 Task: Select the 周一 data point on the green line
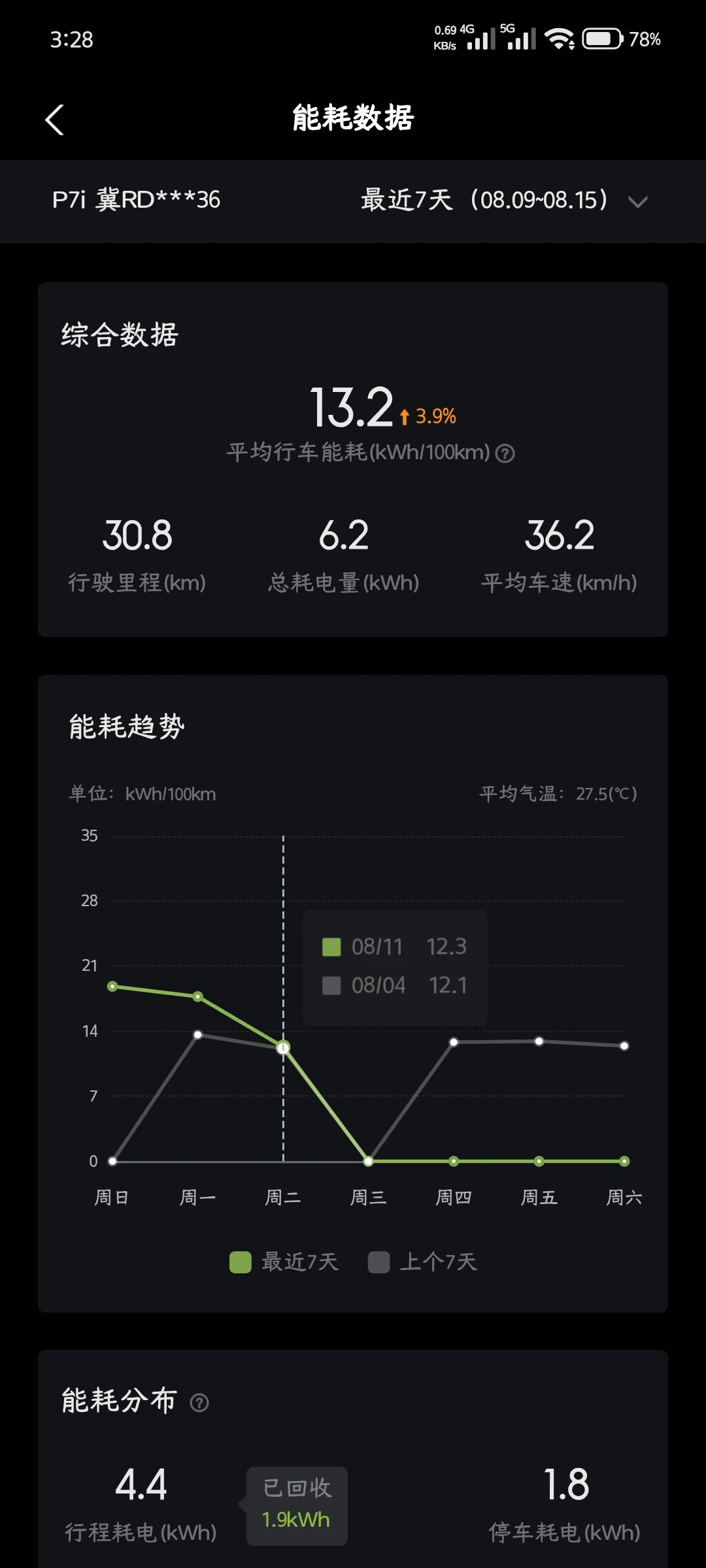(197, 996)
